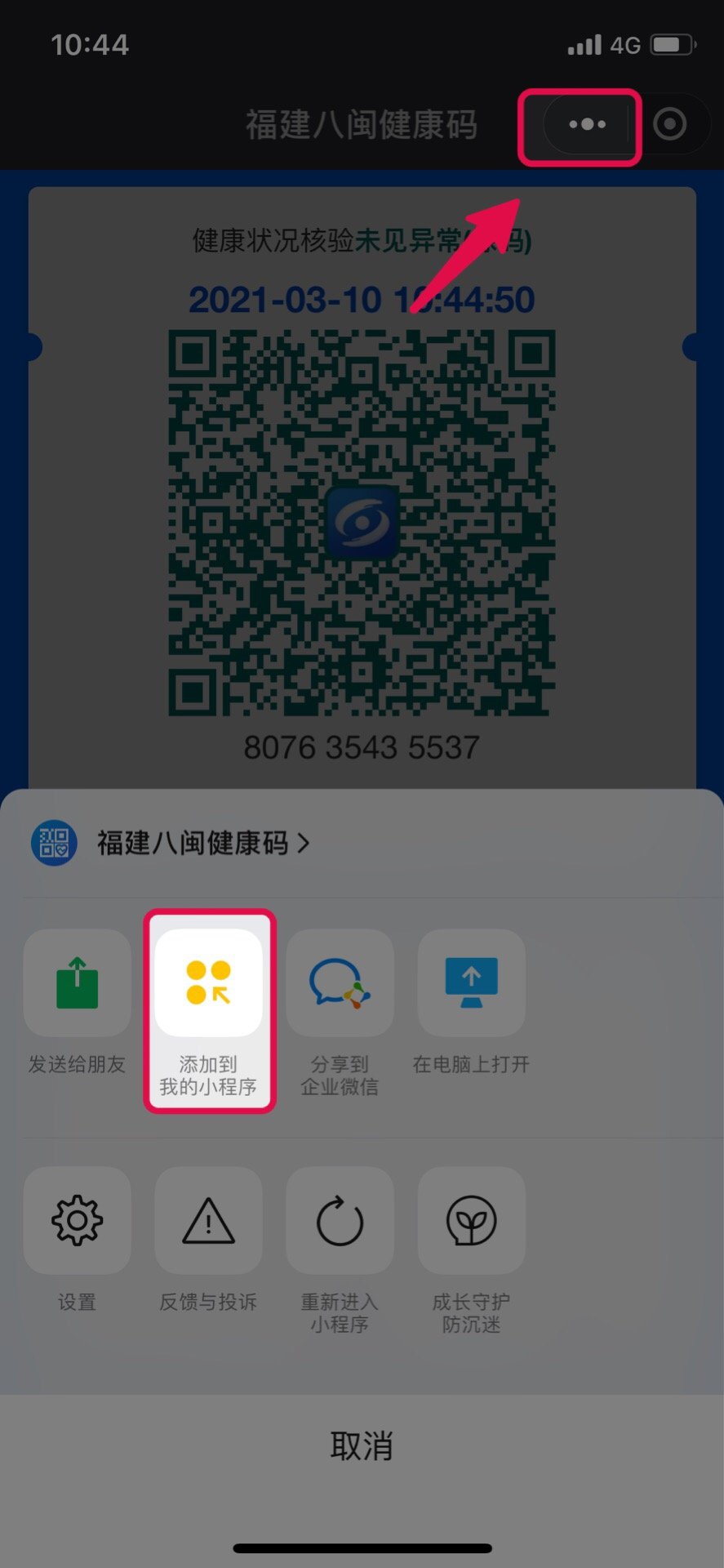The width and height of the screenshot is (724, 1568).
Task: Tap 发送给朋友 to share with a friend
Action: click(x=78, y=983)
